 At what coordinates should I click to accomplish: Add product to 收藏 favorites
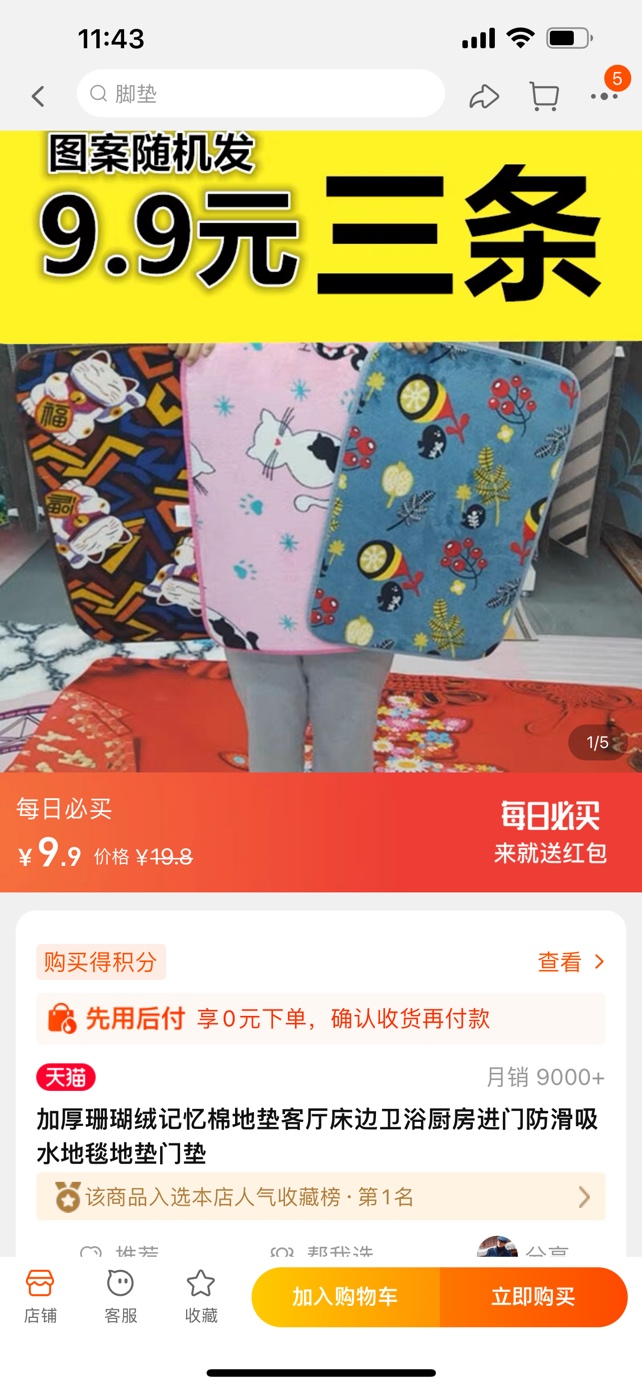click(x=201, y=1296)
